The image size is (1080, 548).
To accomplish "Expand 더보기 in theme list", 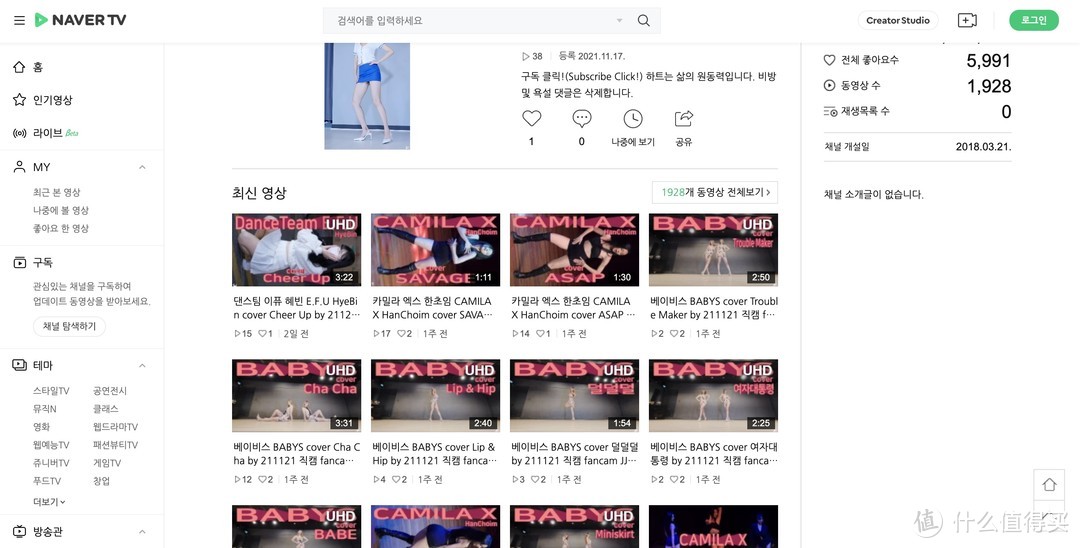I will [x=49, y=502].
